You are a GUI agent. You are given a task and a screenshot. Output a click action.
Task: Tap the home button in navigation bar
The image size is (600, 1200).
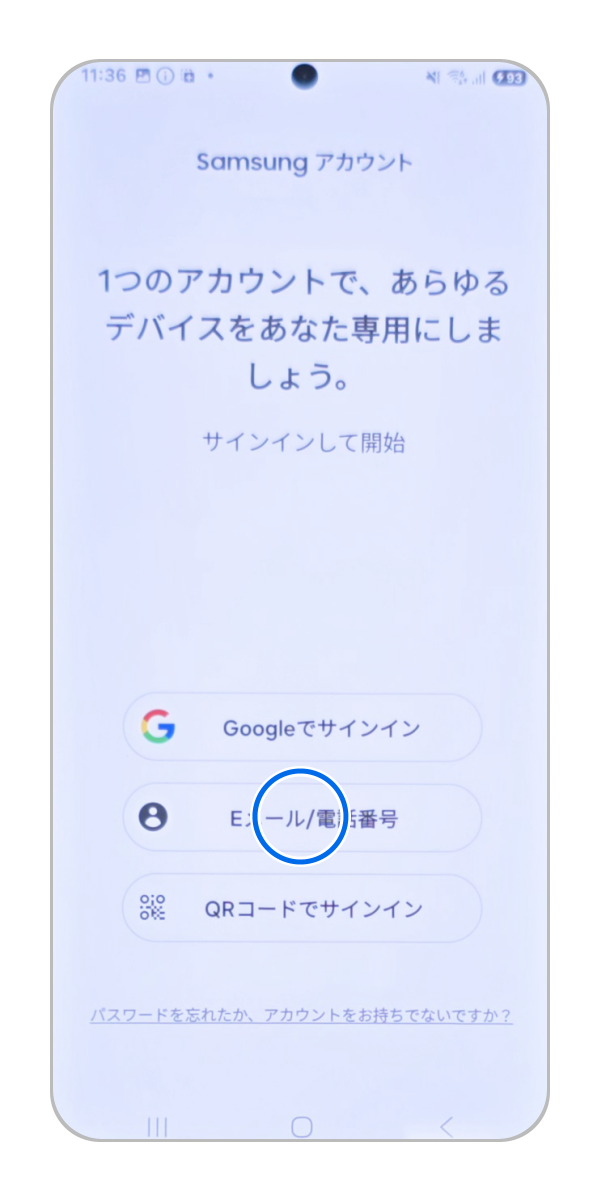[302, 1127]
